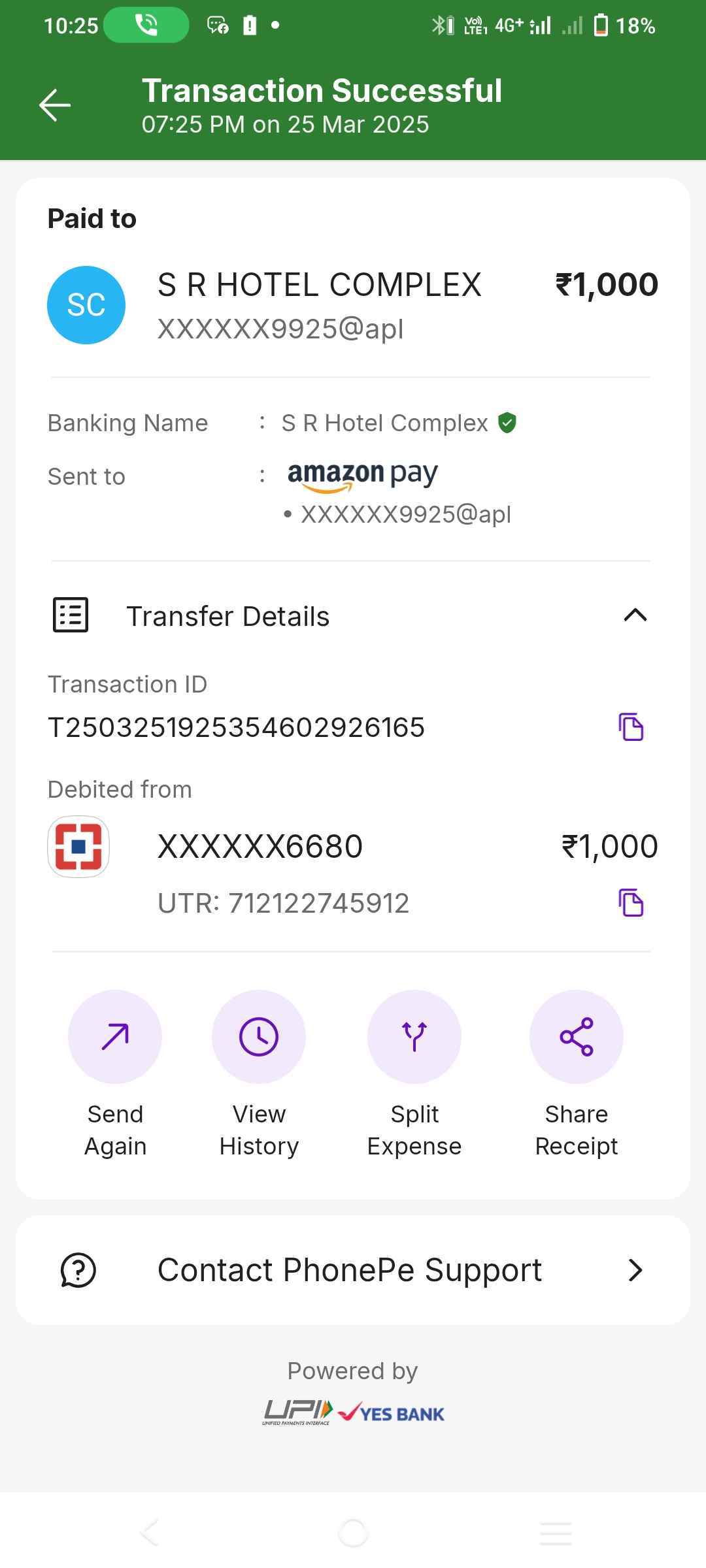Screen dimensions: 706x1568
Task: Open View History
Action: tap(259, 1075)
